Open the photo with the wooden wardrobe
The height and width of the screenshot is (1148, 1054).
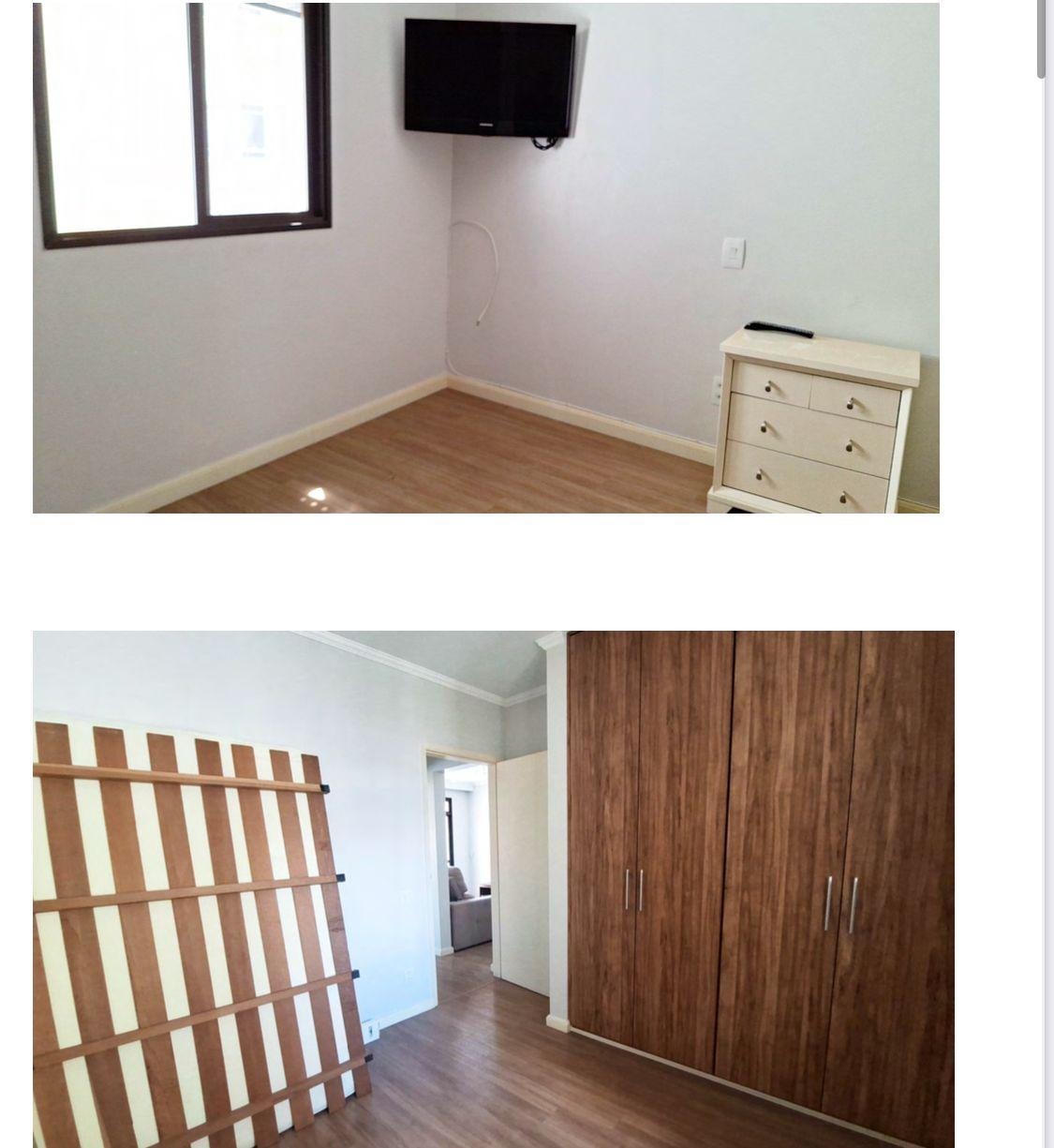(x=493, y=888)
